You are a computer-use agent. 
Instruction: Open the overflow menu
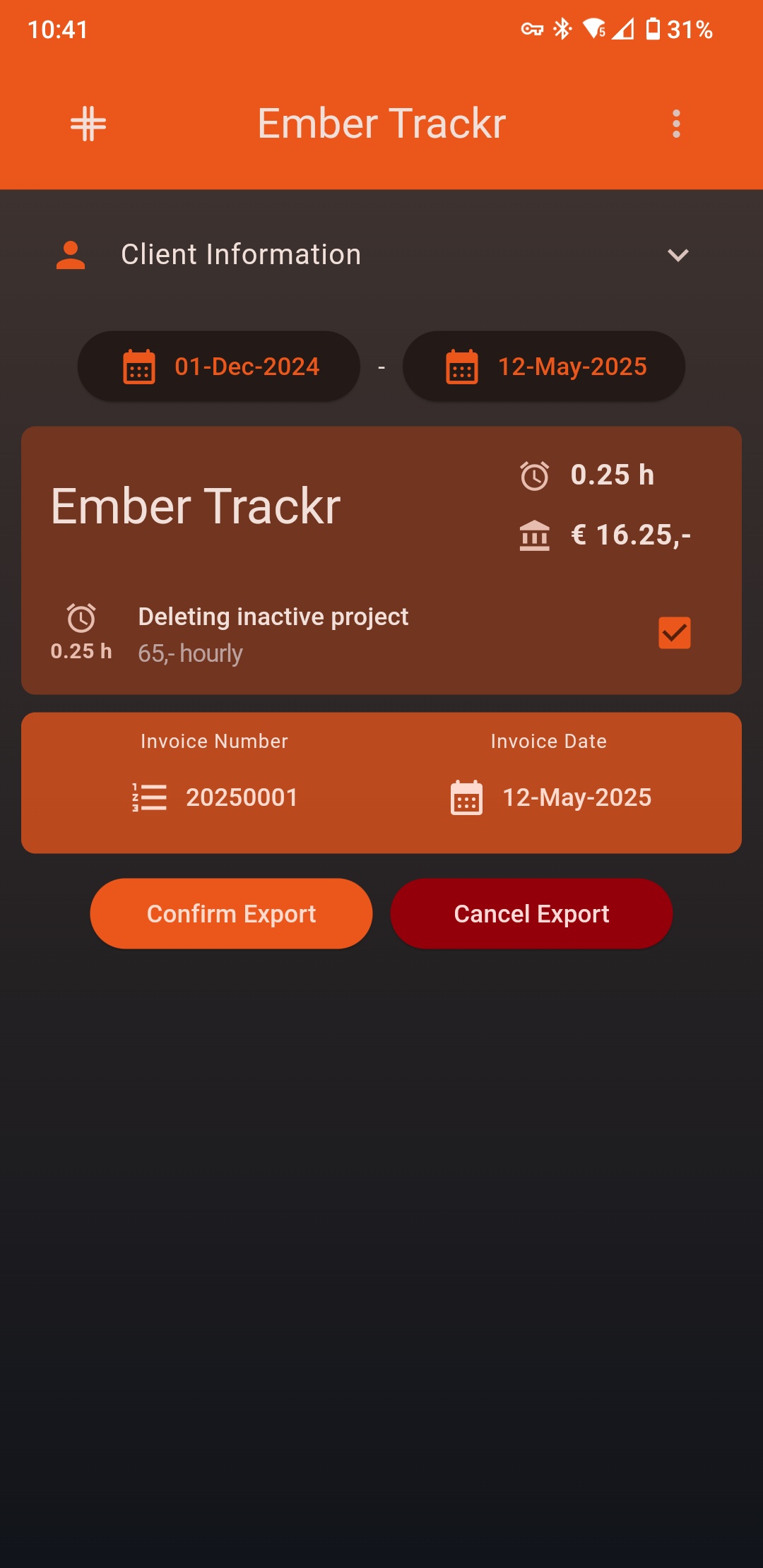(676, 124)
